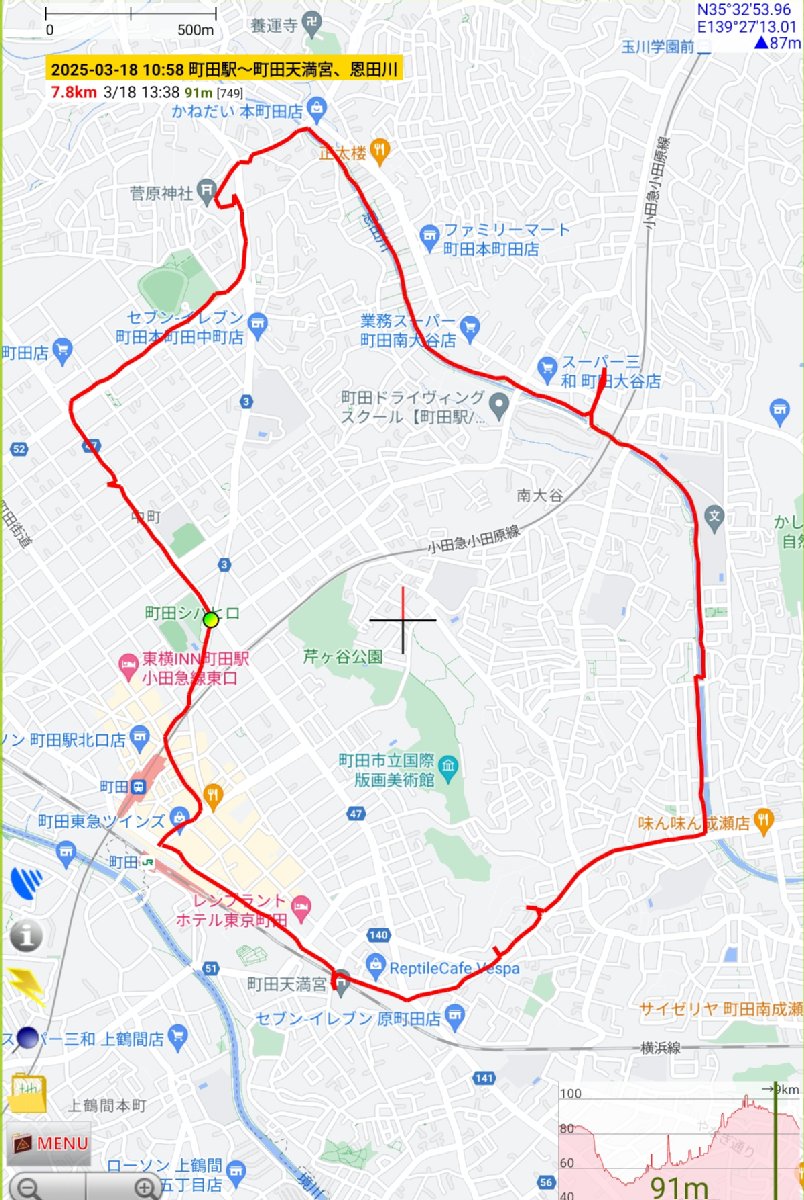Image resolution: width=804 pixels, height=1200 pixels.
Task: Tap the yellow lightning bolt icon
Action: [x=26, y=987]
